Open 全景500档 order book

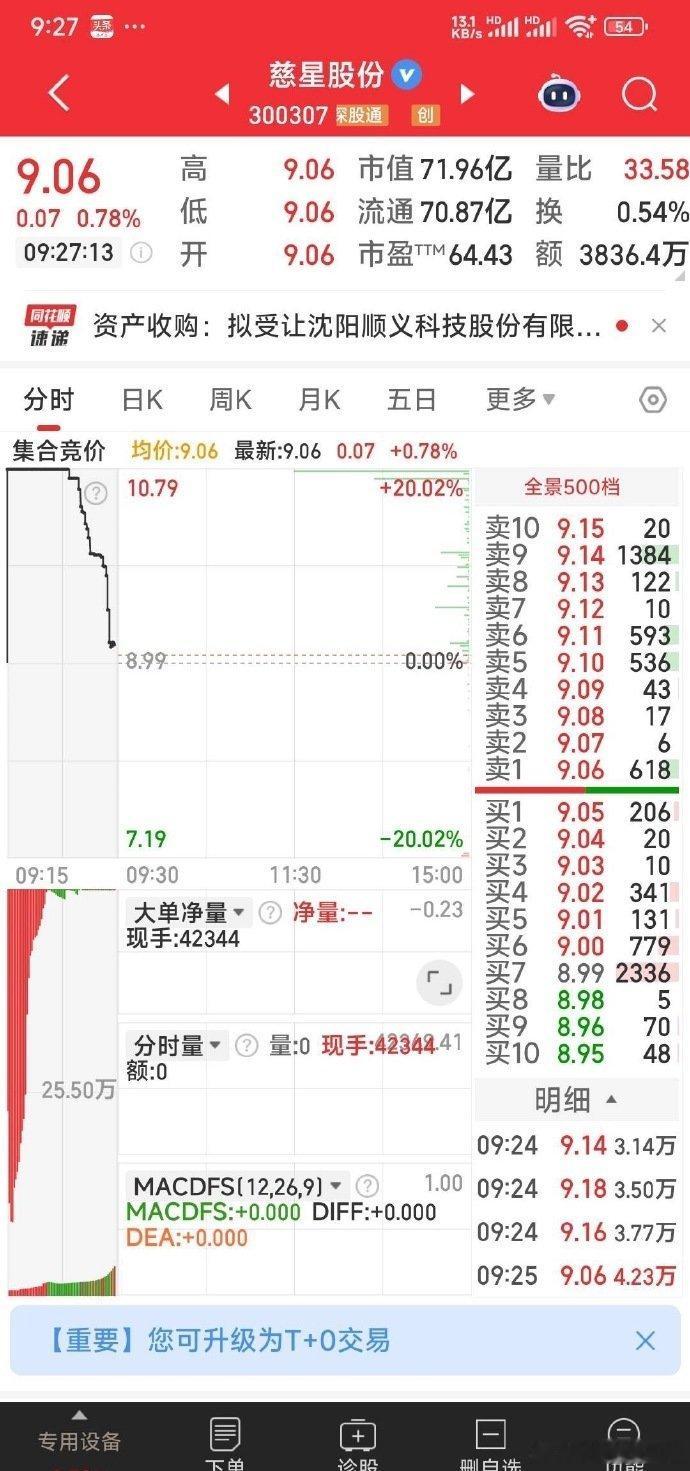572,487
